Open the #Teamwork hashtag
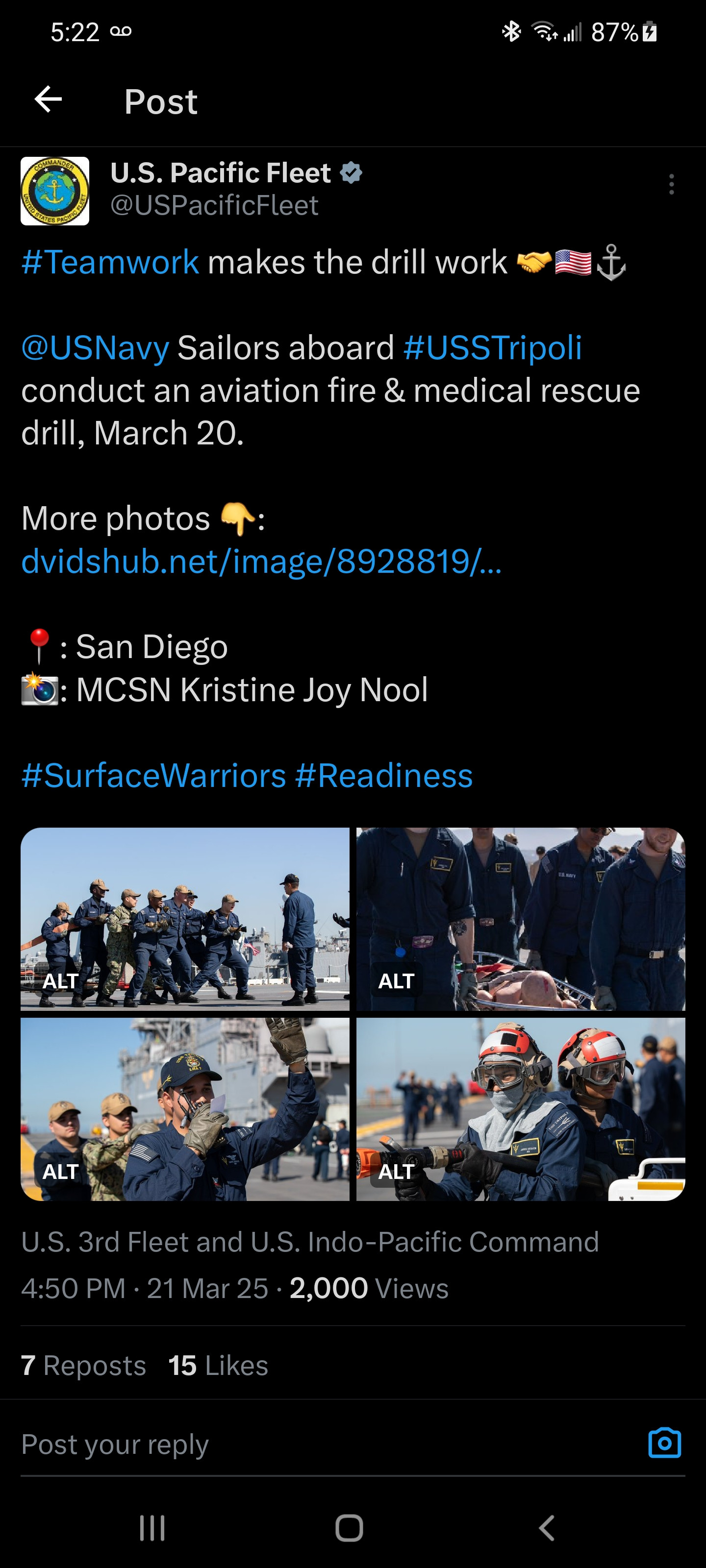706x1568 pixels. (110, 262)
